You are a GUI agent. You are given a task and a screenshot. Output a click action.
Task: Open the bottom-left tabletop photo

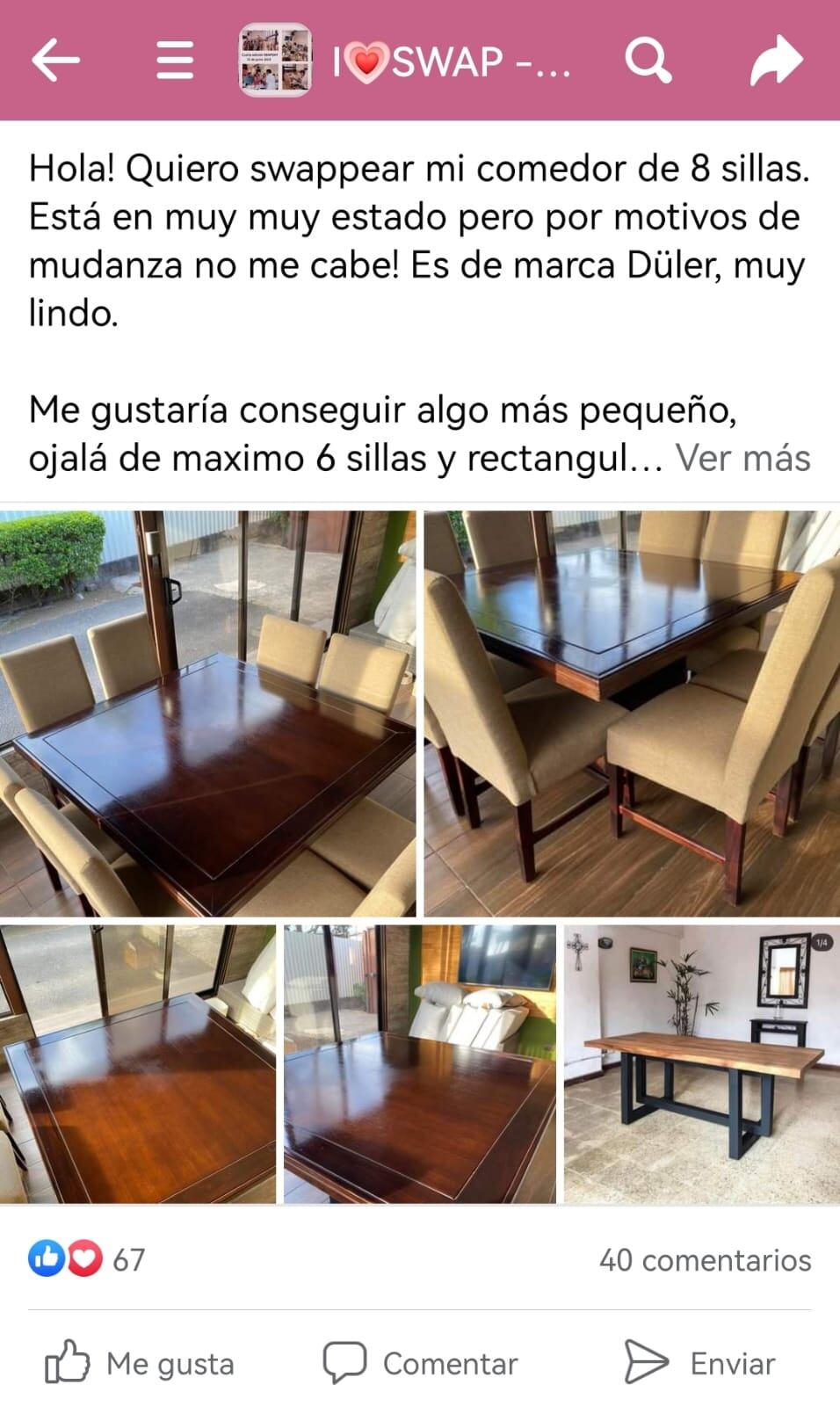click(138, 1063)
